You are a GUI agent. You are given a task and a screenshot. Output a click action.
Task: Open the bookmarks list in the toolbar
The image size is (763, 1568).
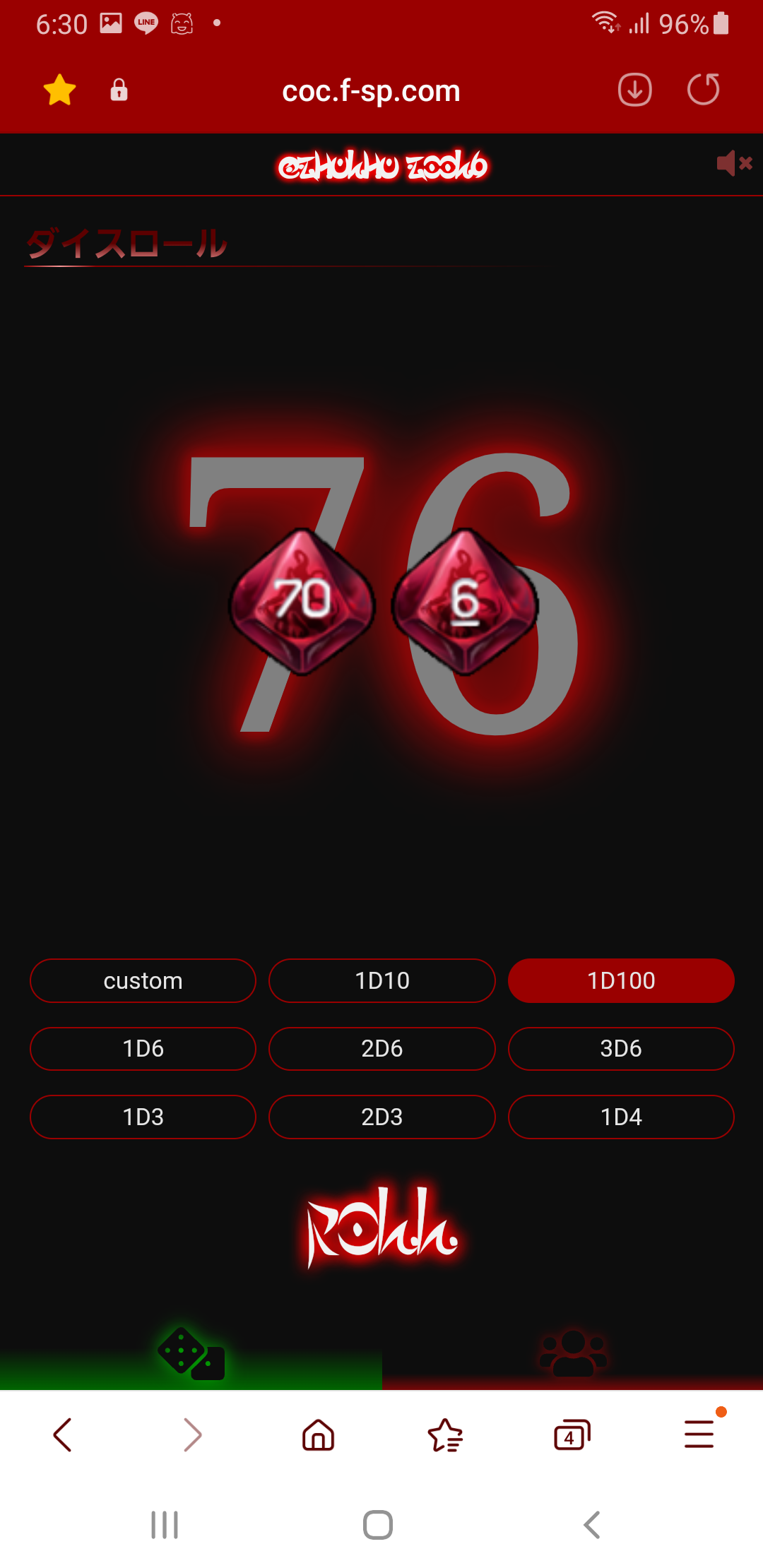445,1435
